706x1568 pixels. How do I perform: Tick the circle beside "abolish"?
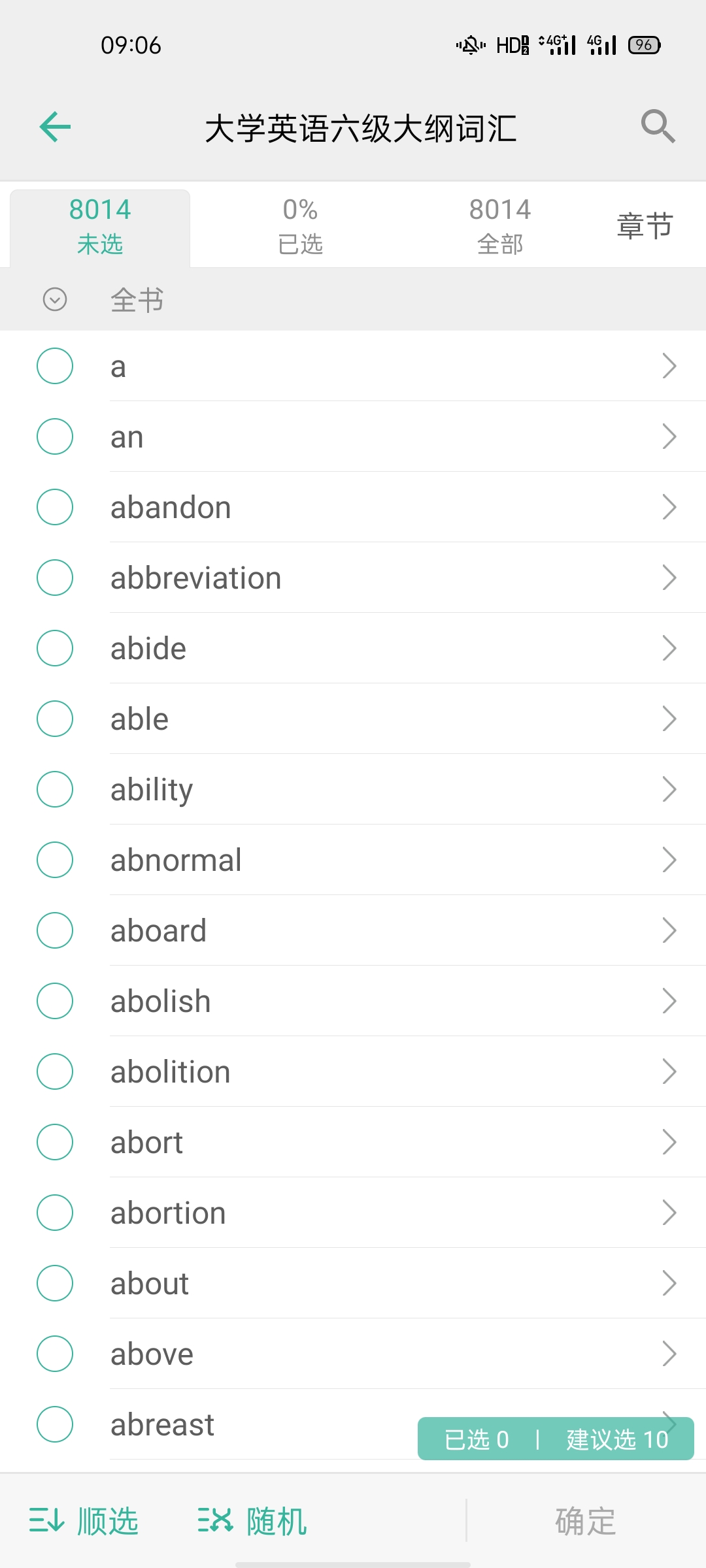tap(55, 1001)
